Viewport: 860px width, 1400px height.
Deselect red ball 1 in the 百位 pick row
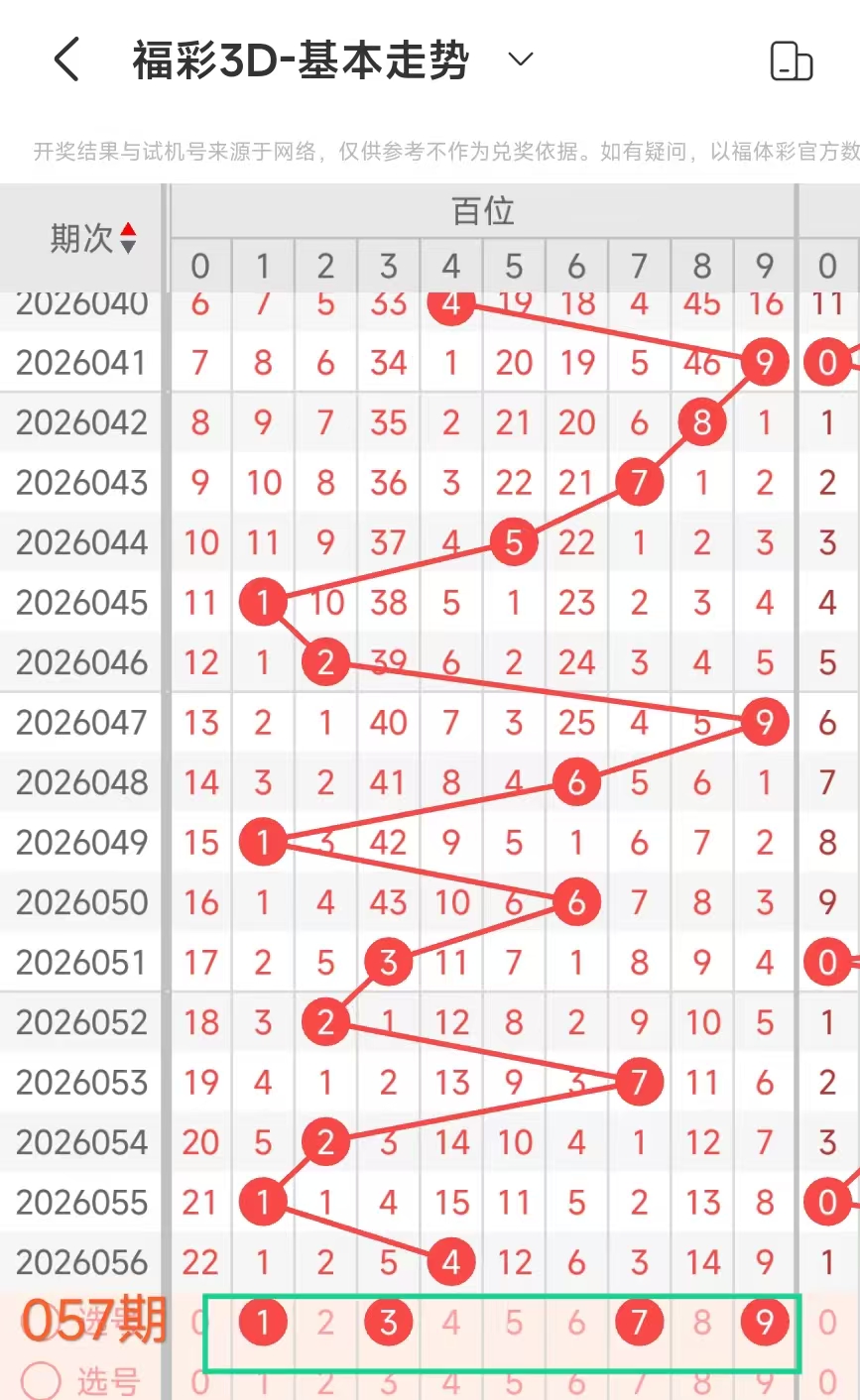263,1322
